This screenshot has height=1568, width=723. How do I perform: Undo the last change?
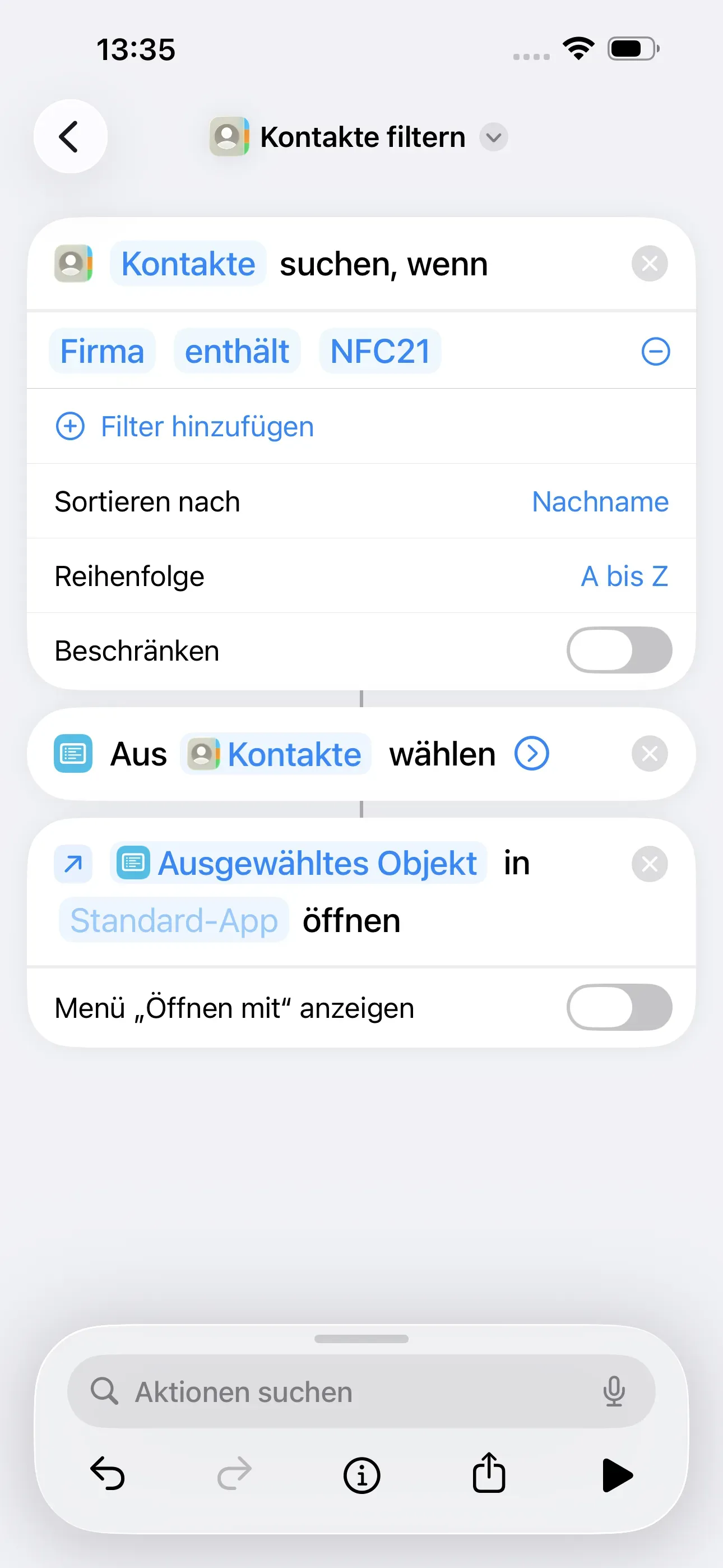pos(108,1474)
